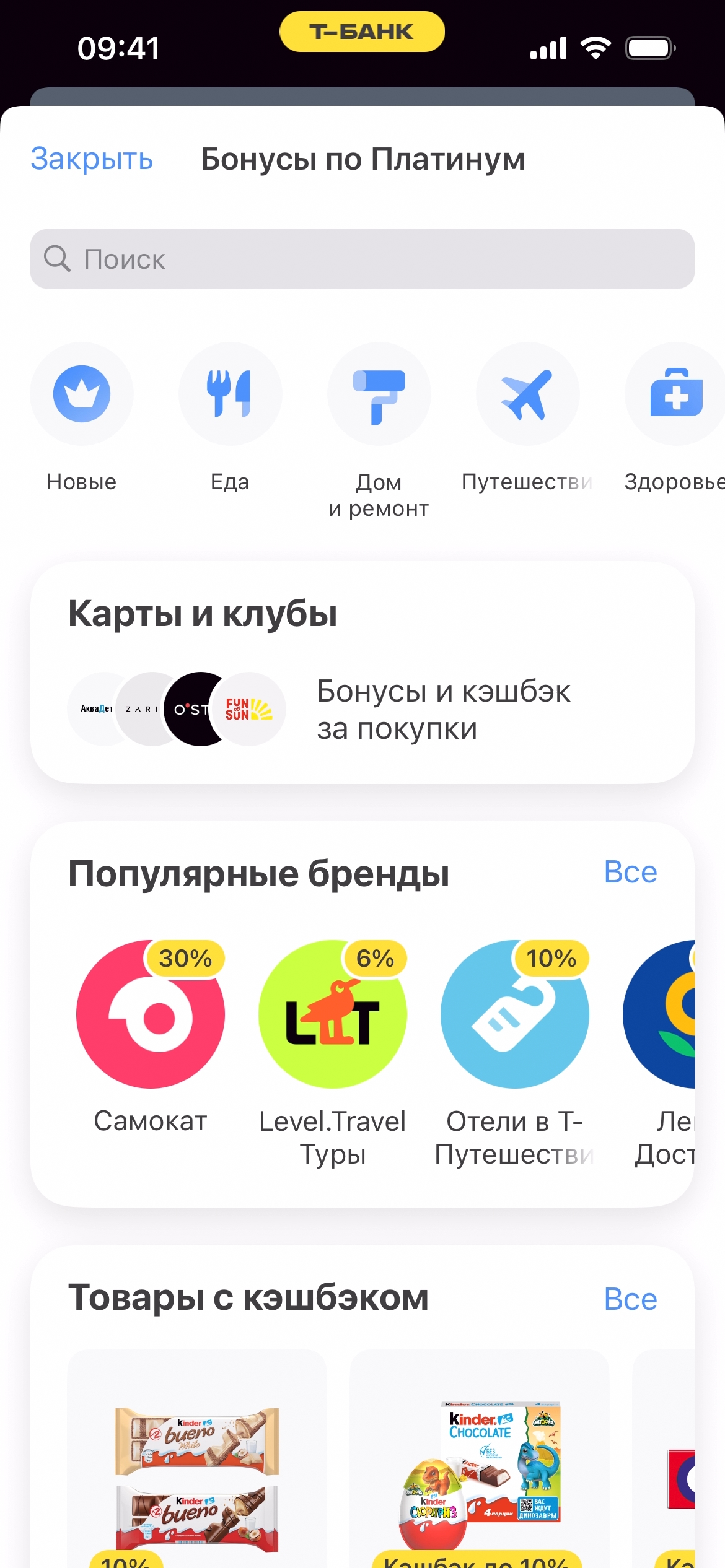Image resolution: width=725 pixels, height=1568 pixels.
Task: Close the Platinum bonuses sheet
Action: [x=92, y=159]
